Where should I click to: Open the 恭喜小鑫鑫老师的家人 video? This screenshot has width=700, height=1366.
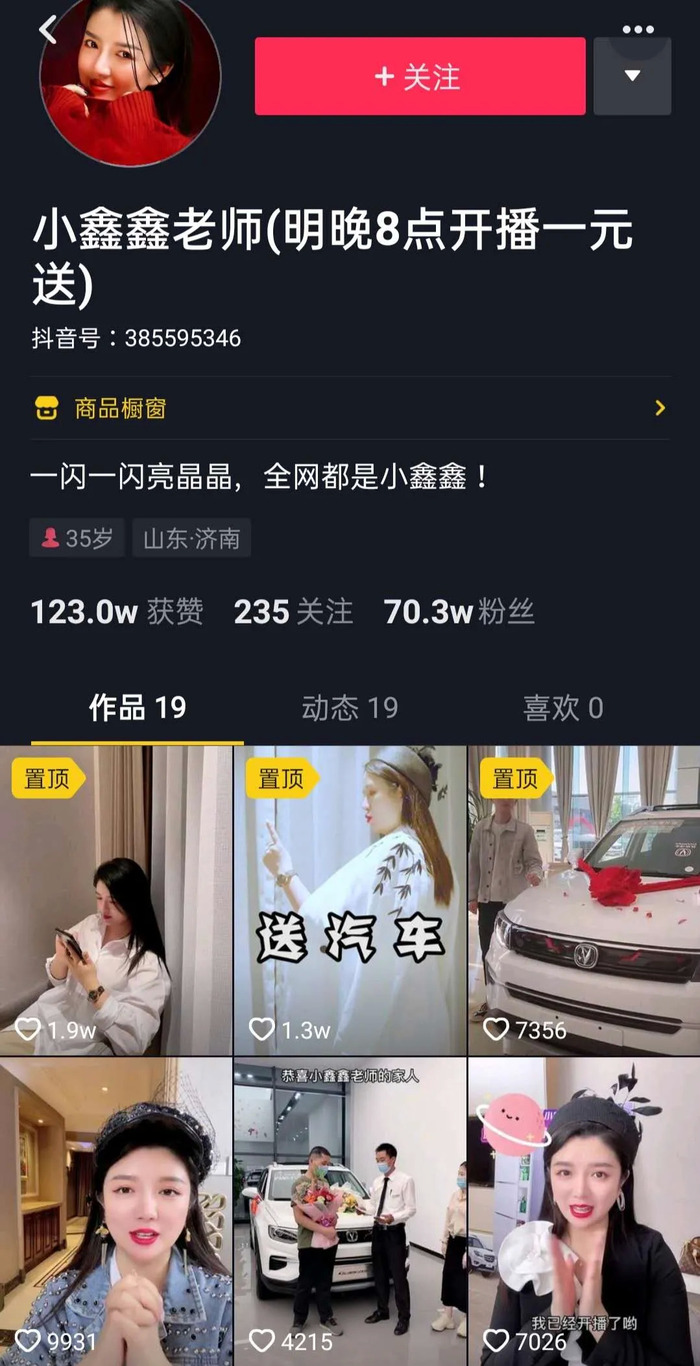coord(349,1210)
